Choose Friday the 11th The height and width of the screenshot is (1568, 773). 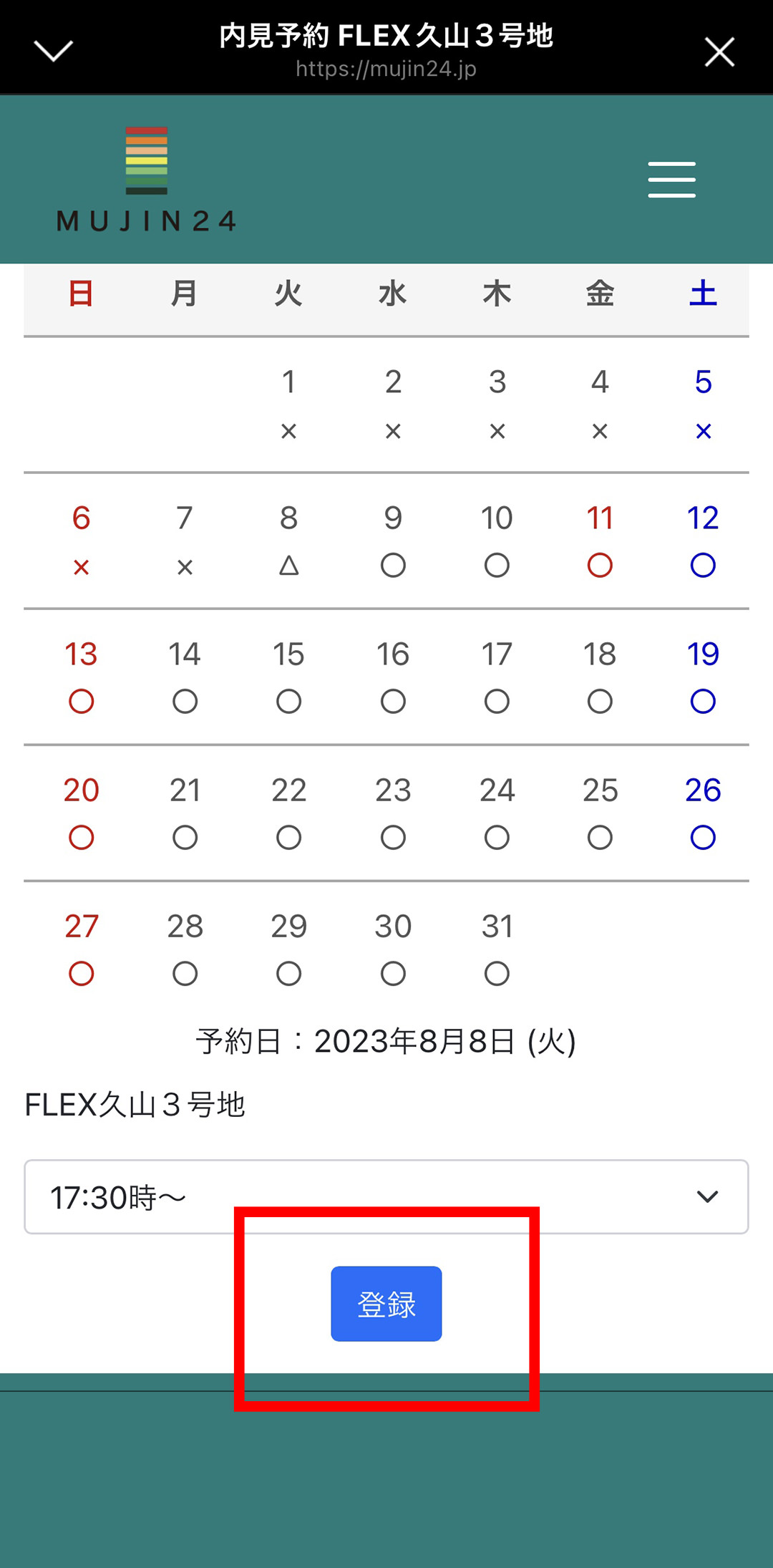[x=600, y=541]
